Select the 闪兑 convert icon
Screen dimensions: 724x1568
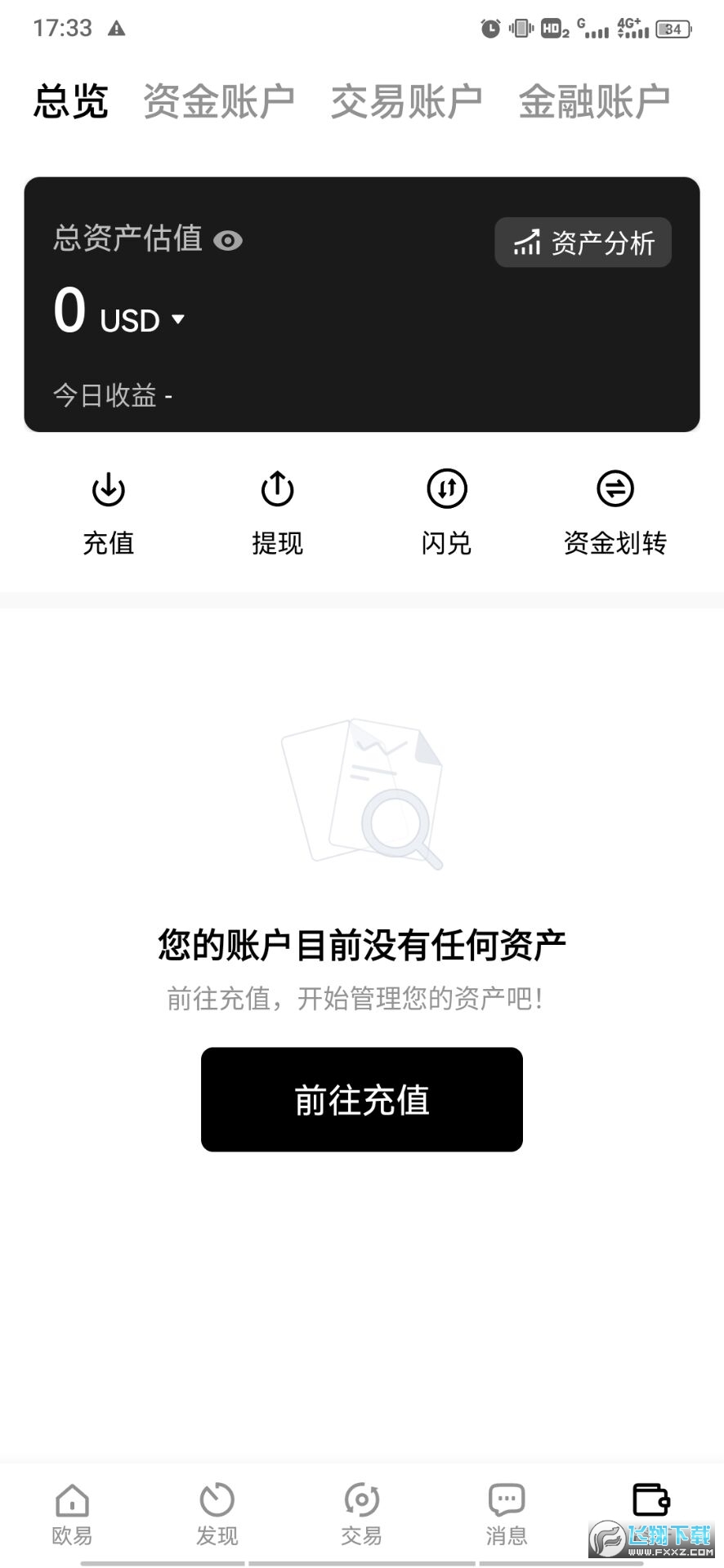(x=447, y=488)
